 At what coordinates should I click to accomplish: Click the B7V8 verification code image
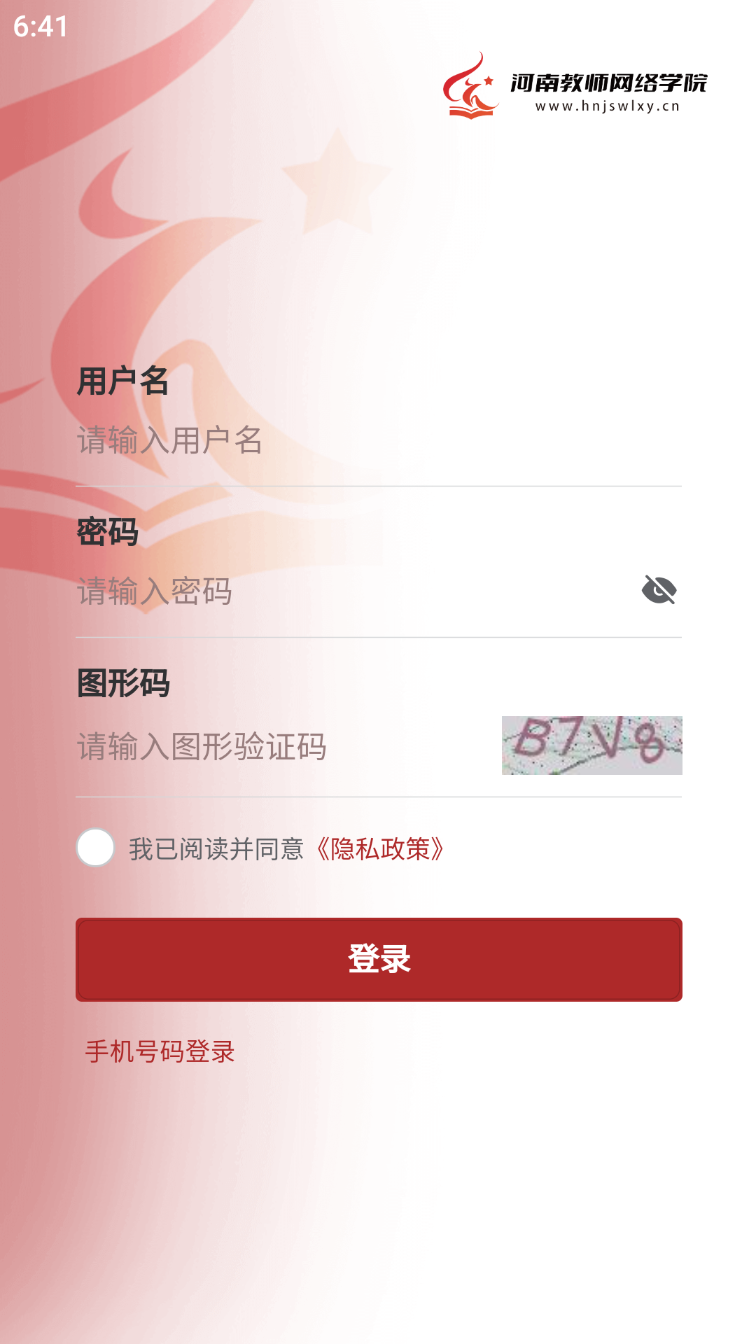(x=591, y=746)
